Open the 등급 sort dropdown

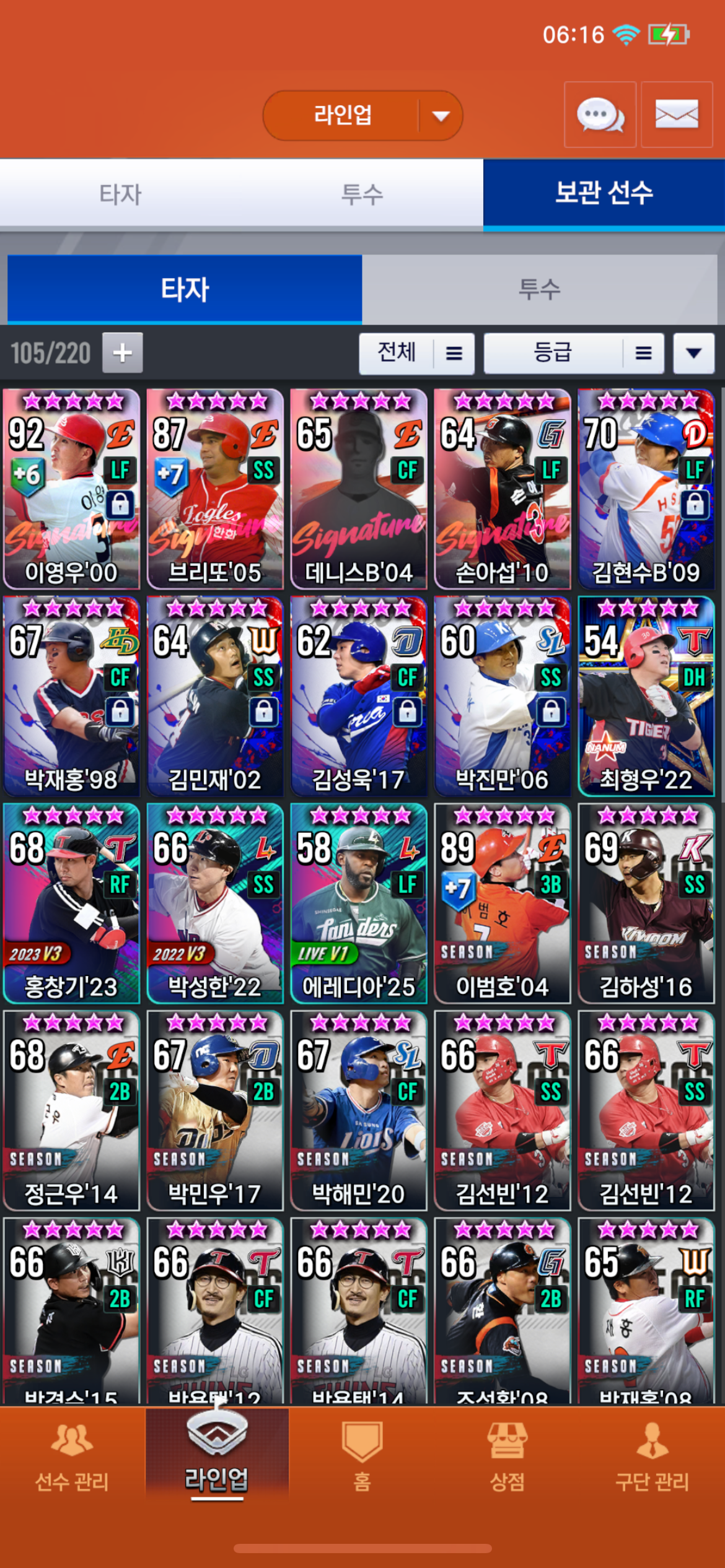coord(574,354)
